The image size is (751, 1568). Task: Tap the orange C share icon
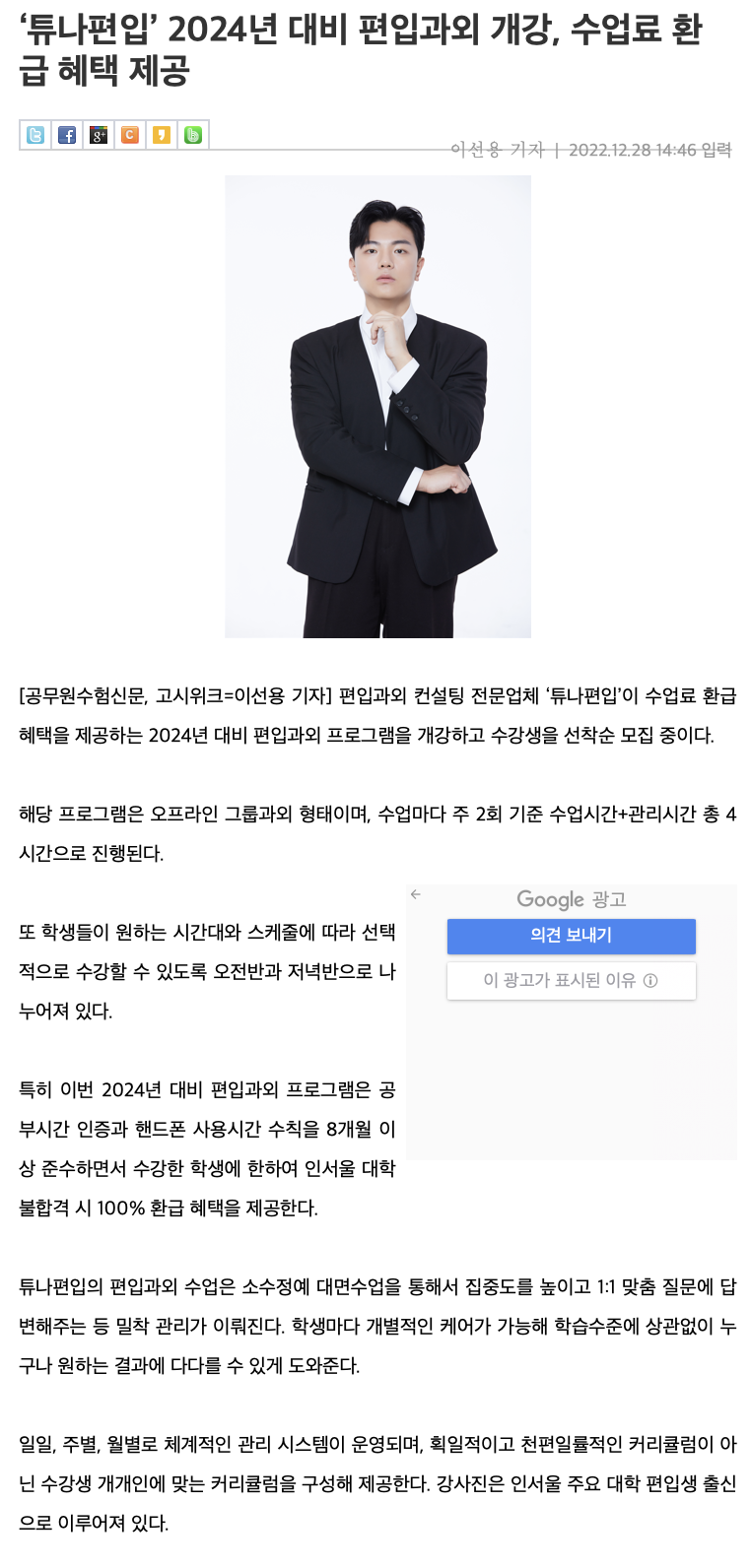click(130, 135)
